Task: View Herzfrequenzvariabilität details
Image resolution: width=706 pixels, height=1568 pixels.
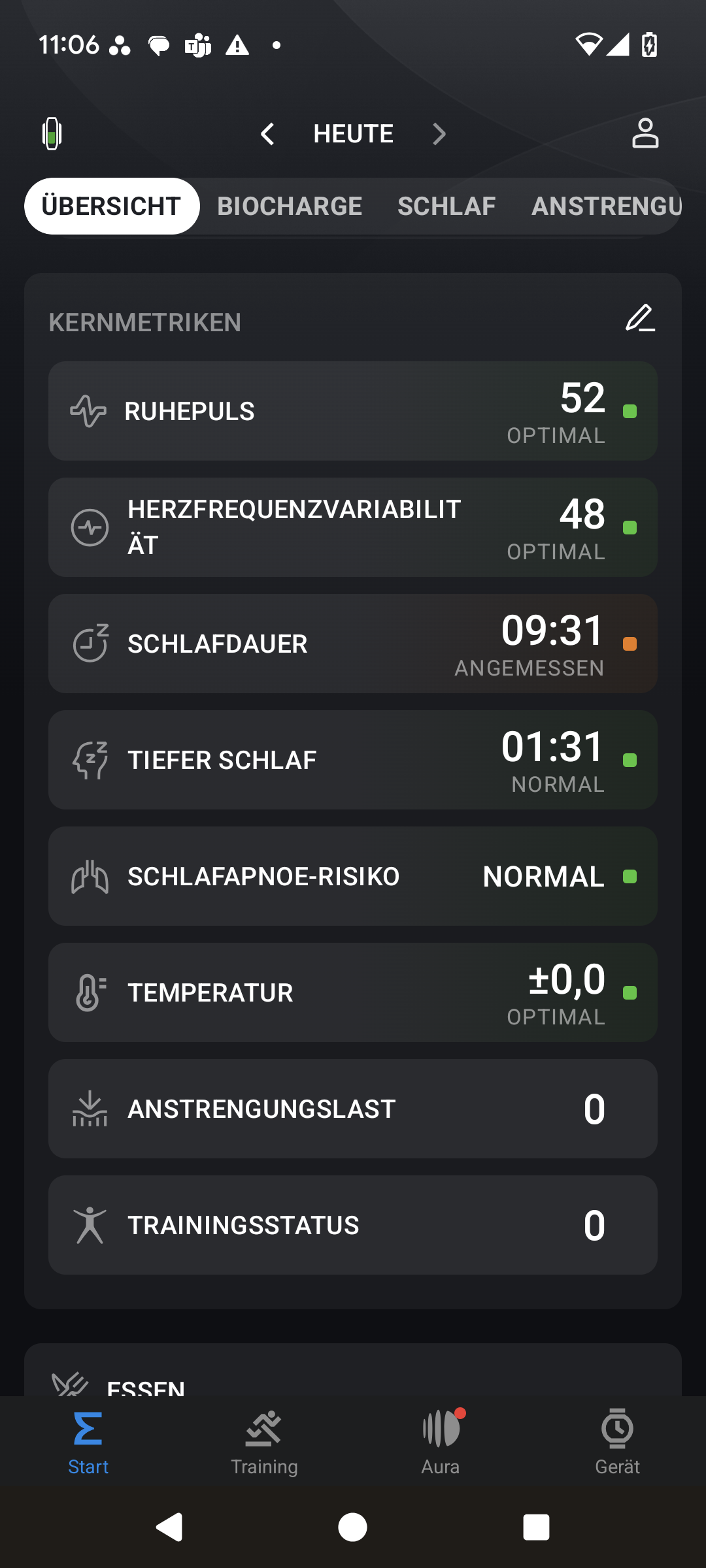Action: pos(353,527)
